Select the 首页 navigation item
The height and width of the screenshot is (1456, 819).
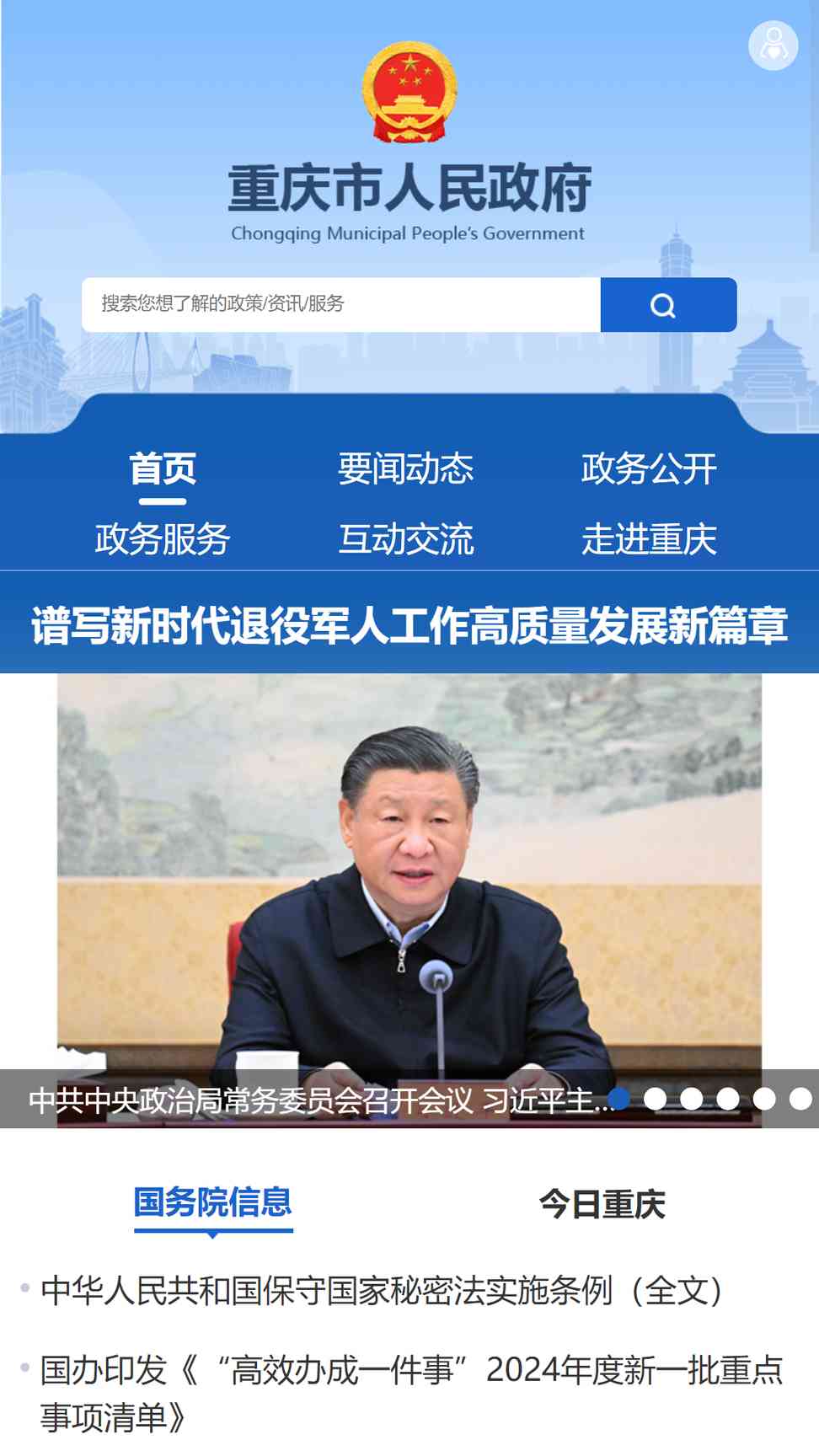[163, 469]
